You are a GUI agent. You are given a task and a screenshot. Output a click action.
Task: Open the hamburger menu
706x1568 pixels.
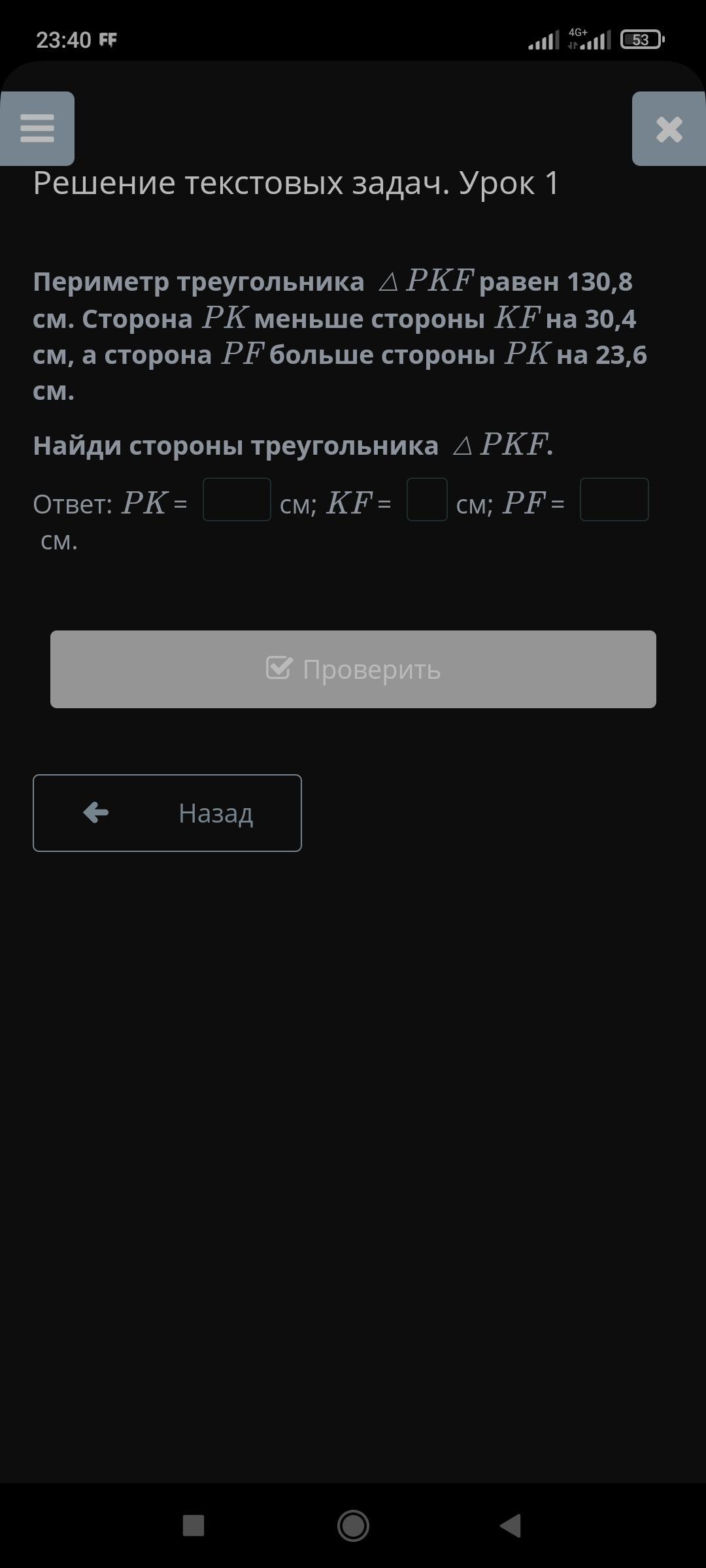(37, 129)
